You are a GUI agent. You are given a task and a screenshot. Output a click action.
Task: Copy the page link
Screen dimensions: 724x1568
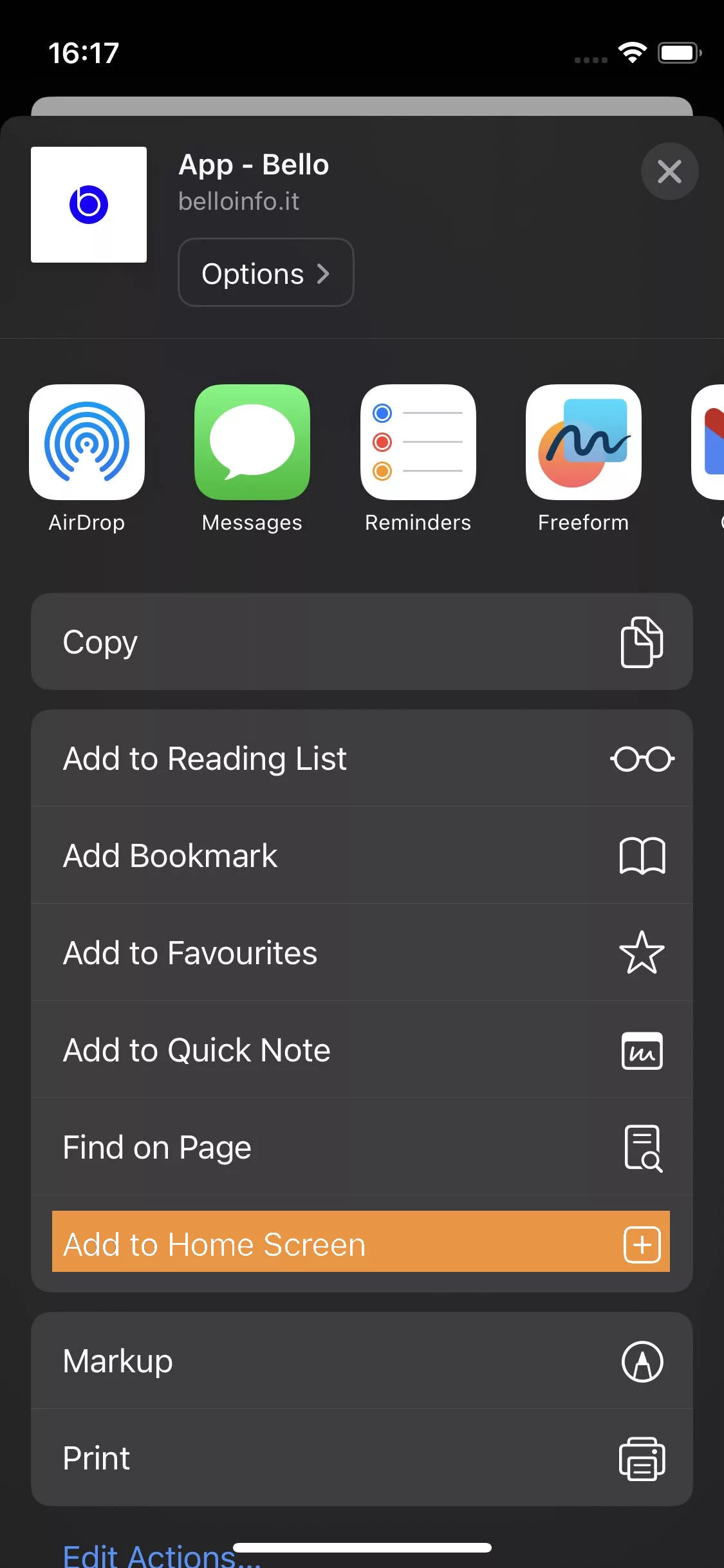362,642
